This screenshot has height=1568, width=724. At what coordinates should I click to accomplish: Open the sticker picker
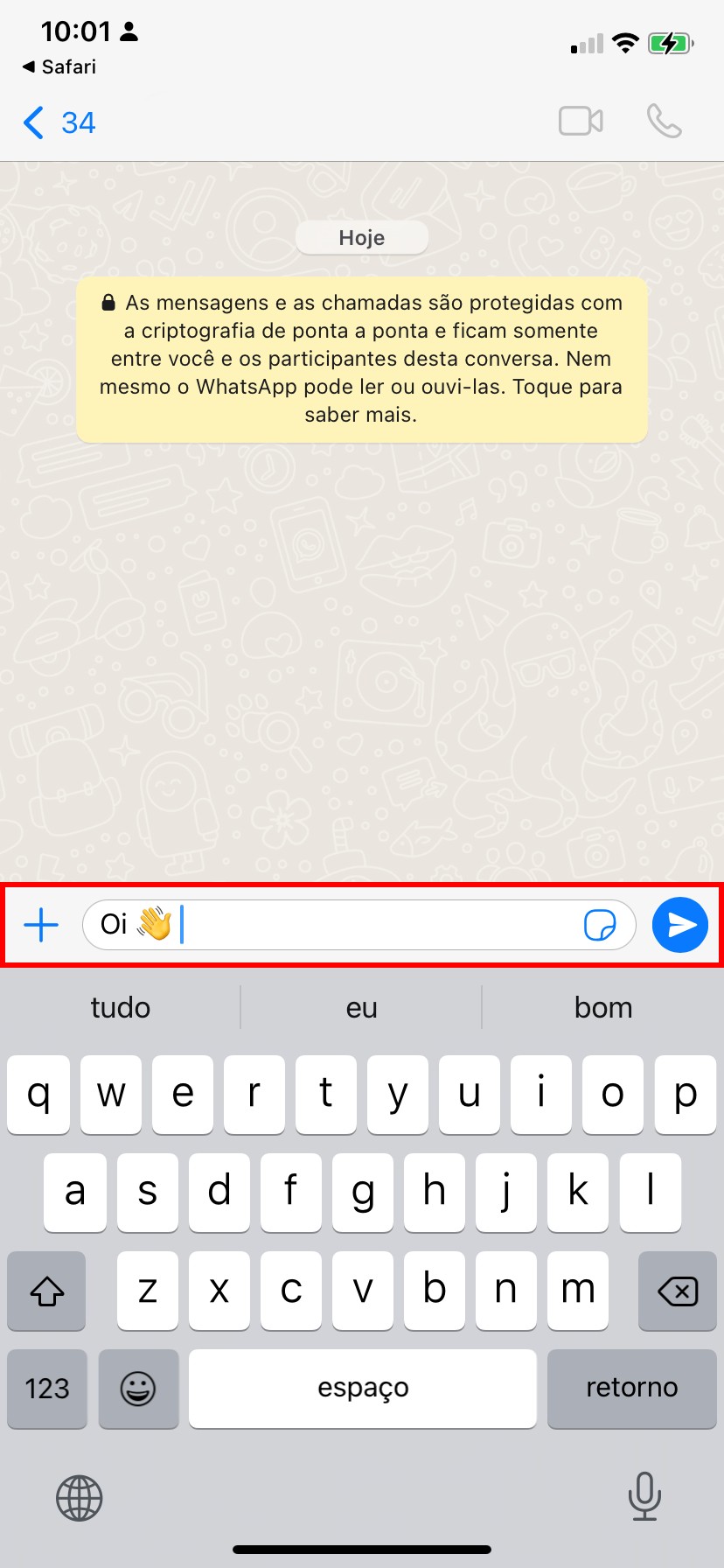tap(599, 925)
